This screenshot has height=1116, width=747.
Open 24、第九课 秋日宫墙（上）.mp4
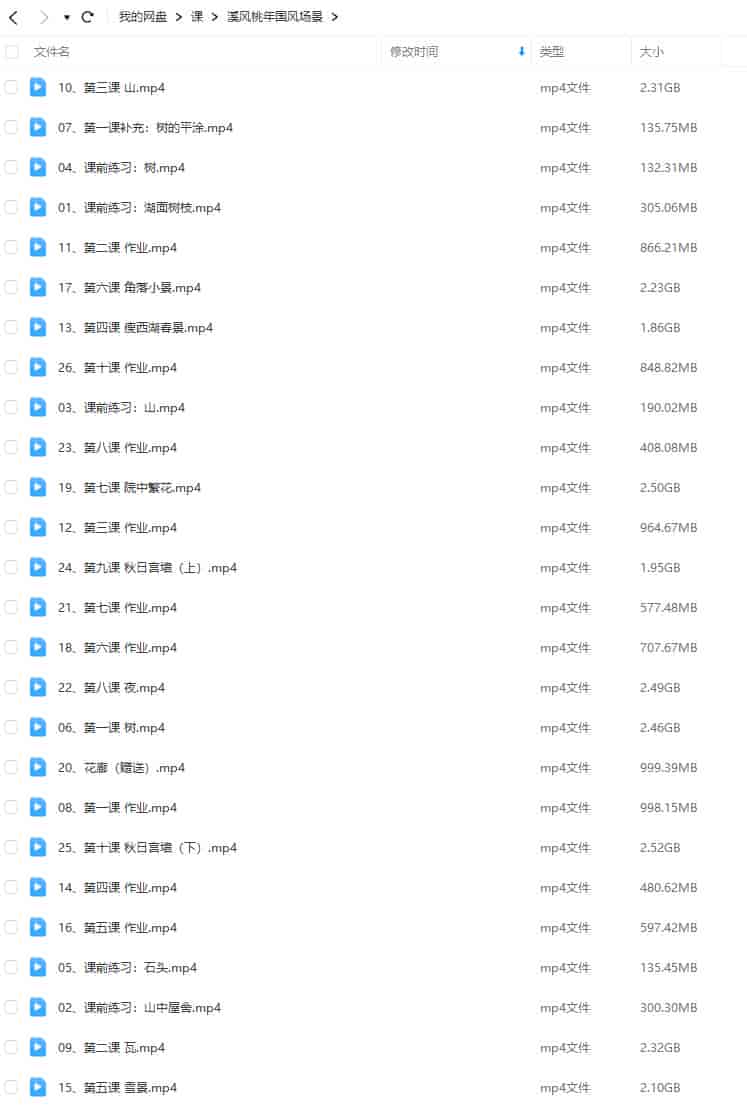tap(147, 568)
